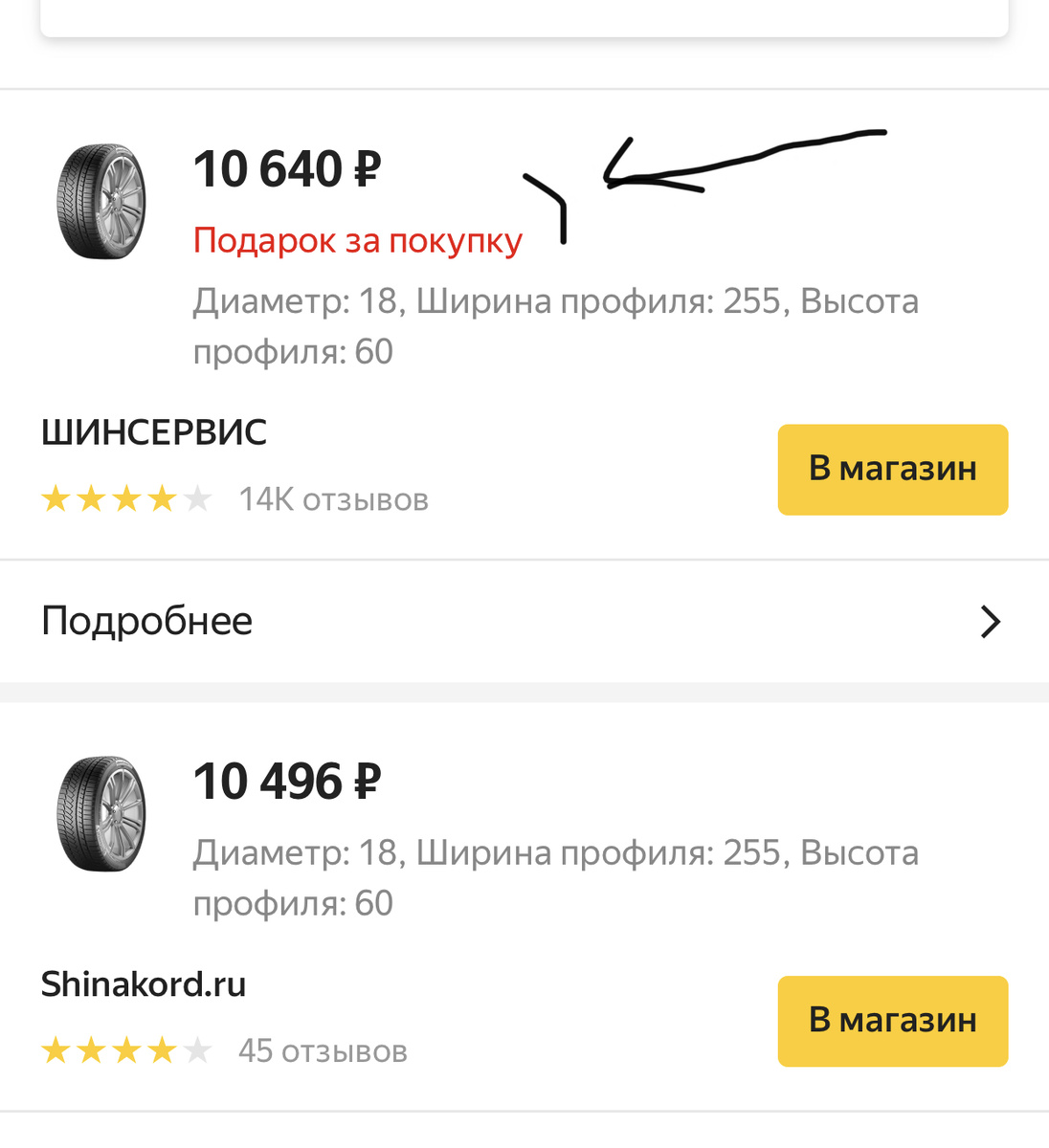The height and width of the screenshot is (1148, 1049).
Task: Select the fourth star in Shinakord.ru rating
Action: point(163,1049)
